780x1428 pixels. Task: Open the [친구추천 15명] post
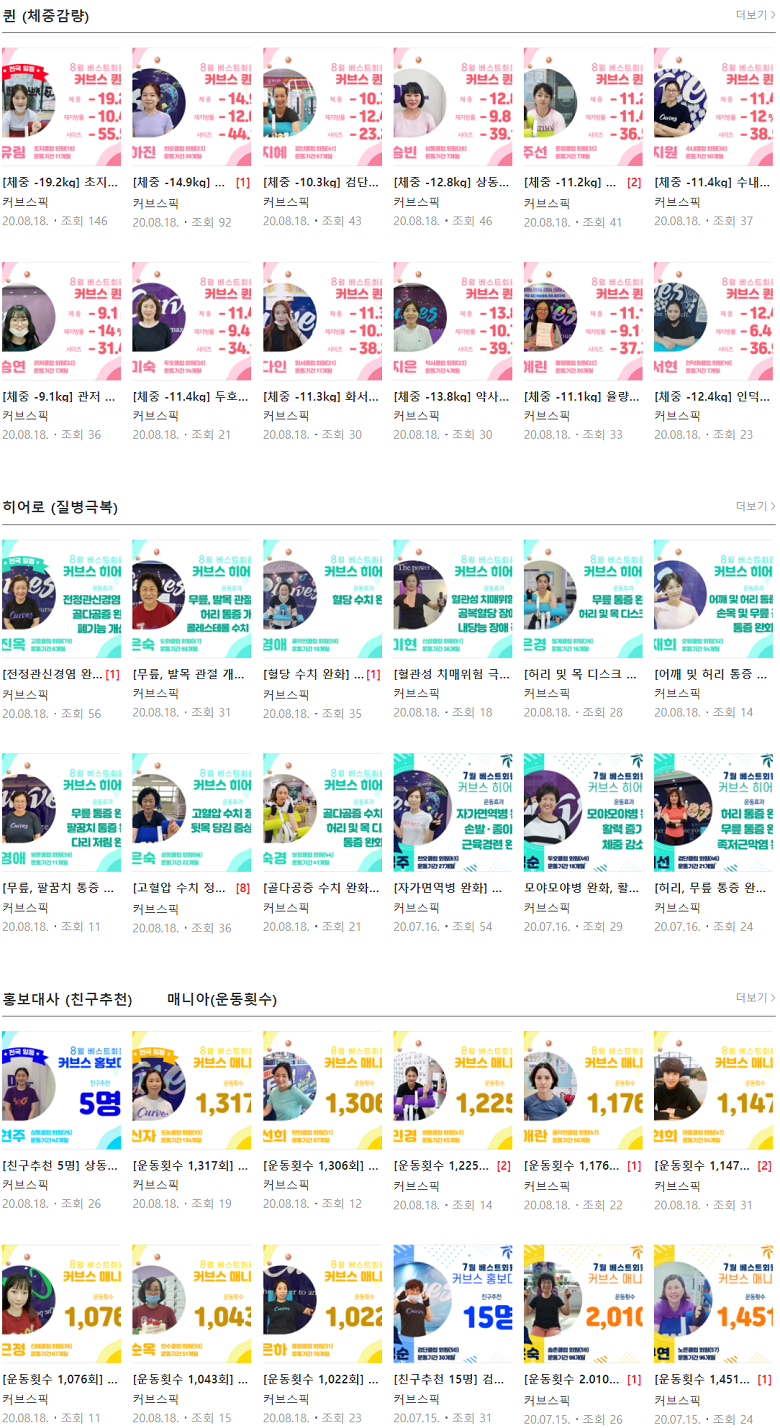pyautogui.click(x=450, y=1379)
